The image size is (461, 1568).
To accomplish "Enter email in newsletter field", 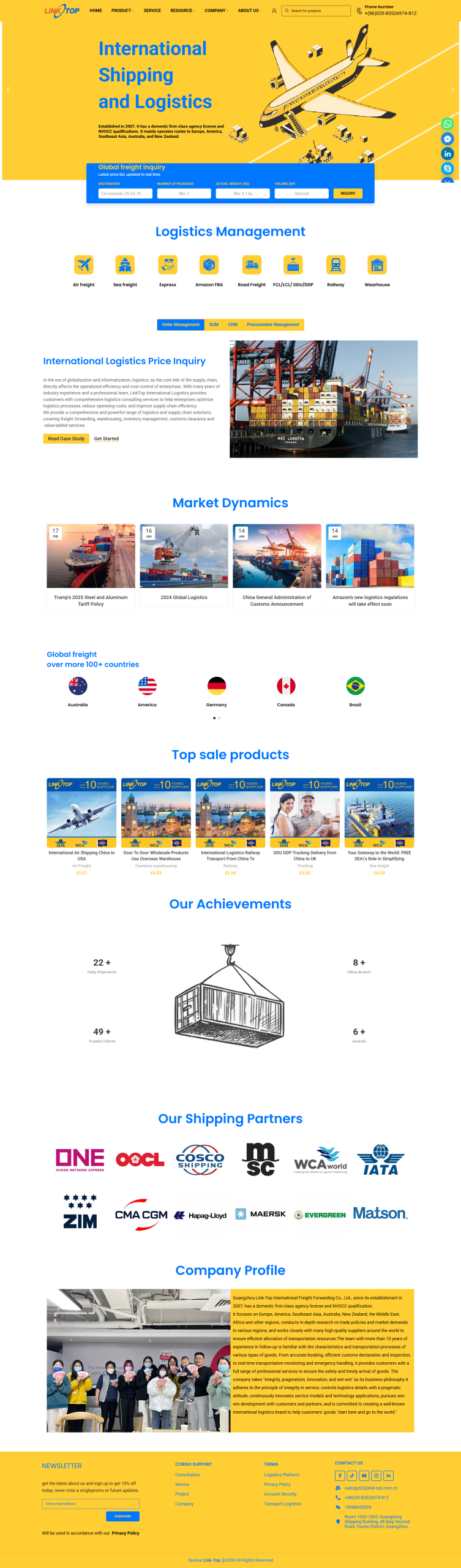I will tap(91, 1503).
